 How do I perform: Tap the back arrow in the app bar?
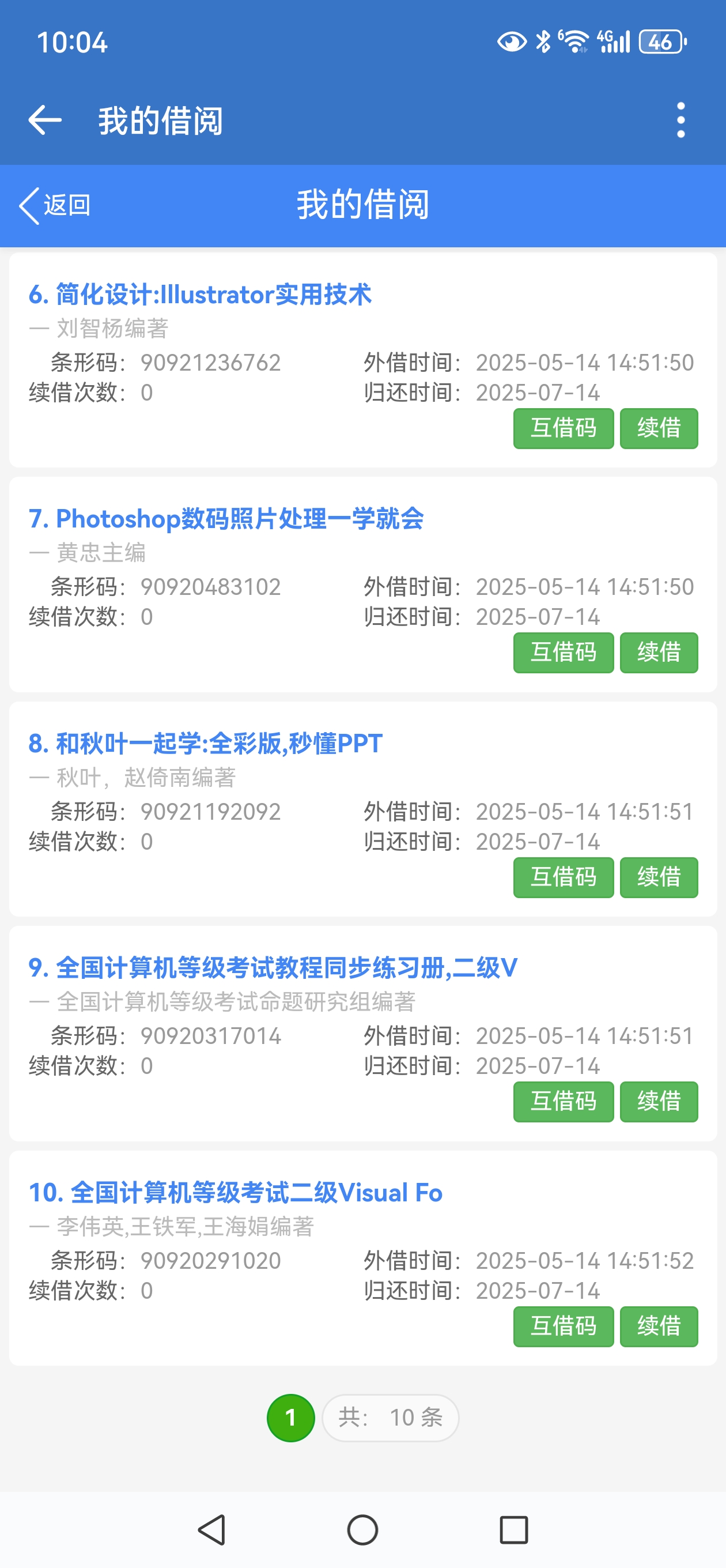pyautogui.click(x=45, y=120)
